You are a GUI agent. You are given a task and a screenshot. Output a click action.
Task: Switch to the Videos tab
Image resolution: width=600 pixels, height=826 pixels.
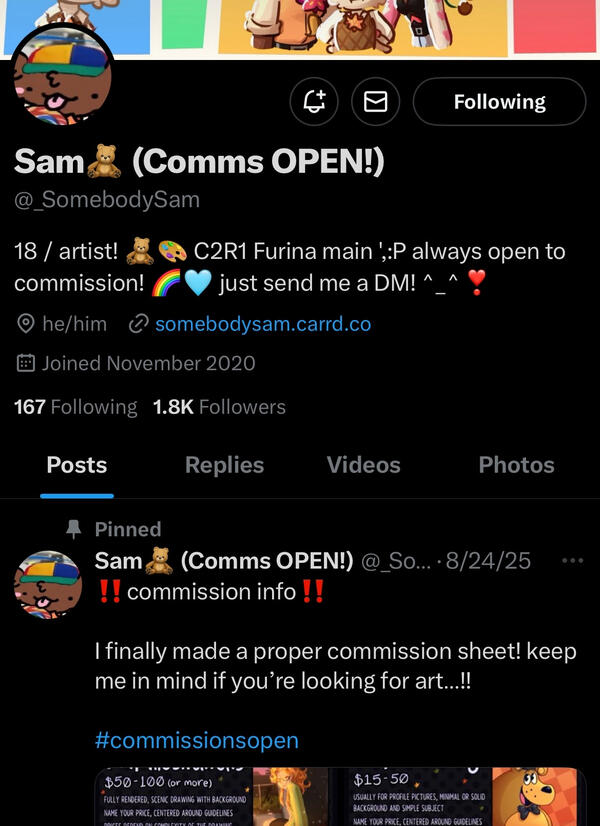click(363, 465)
